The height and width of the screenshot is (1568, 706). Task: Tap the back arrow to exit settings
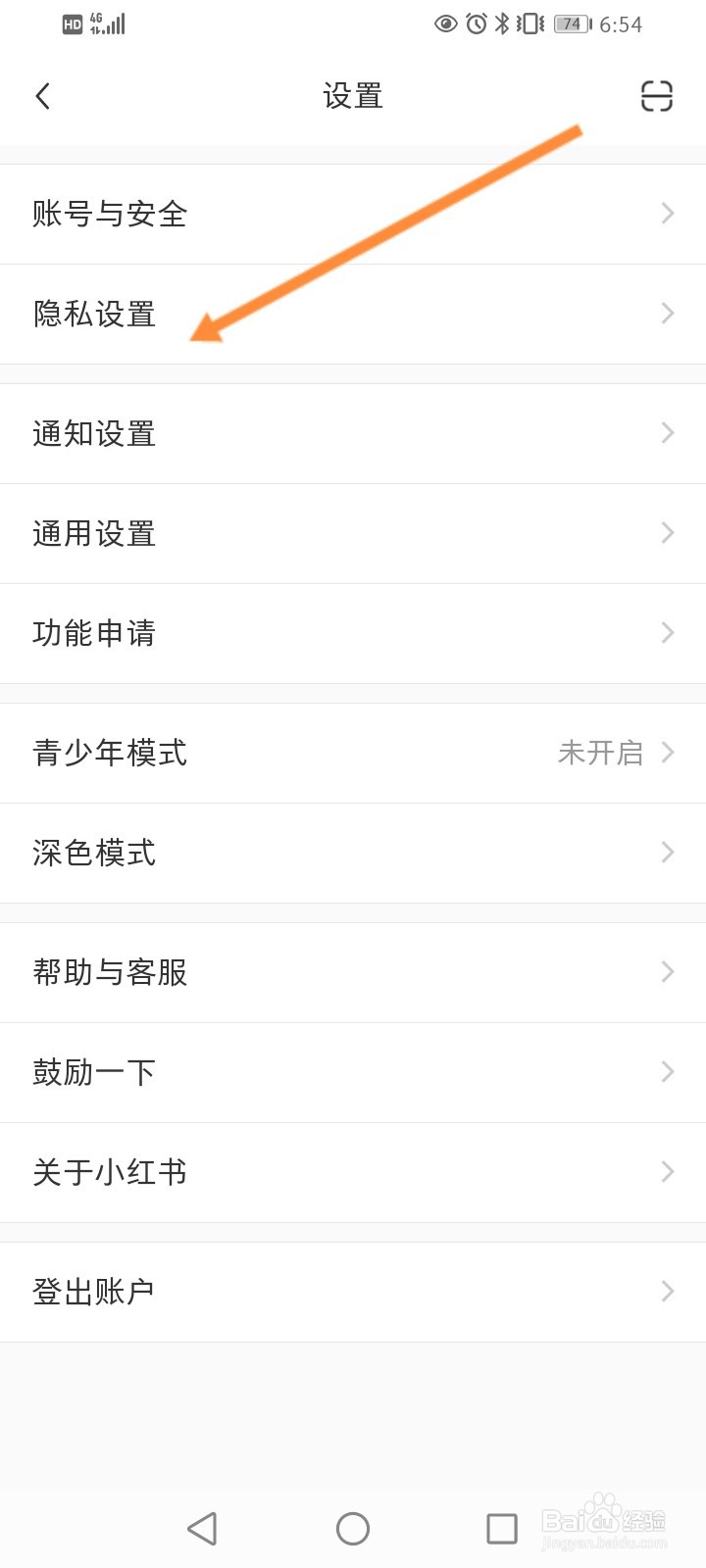point(41,95)
